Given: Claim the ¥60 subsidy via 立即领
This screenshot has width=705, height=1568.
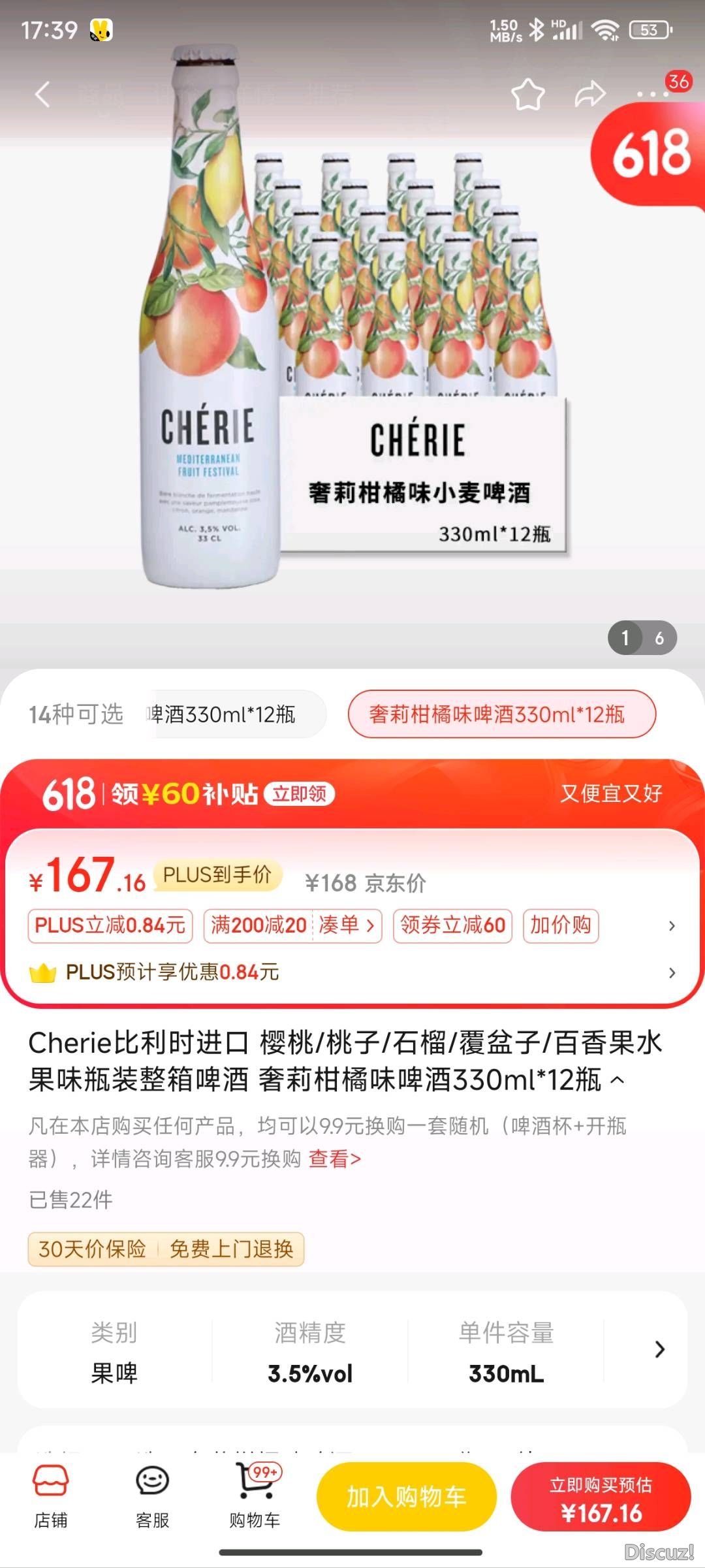Looking at the screenshot, I should tap(300, 794).
